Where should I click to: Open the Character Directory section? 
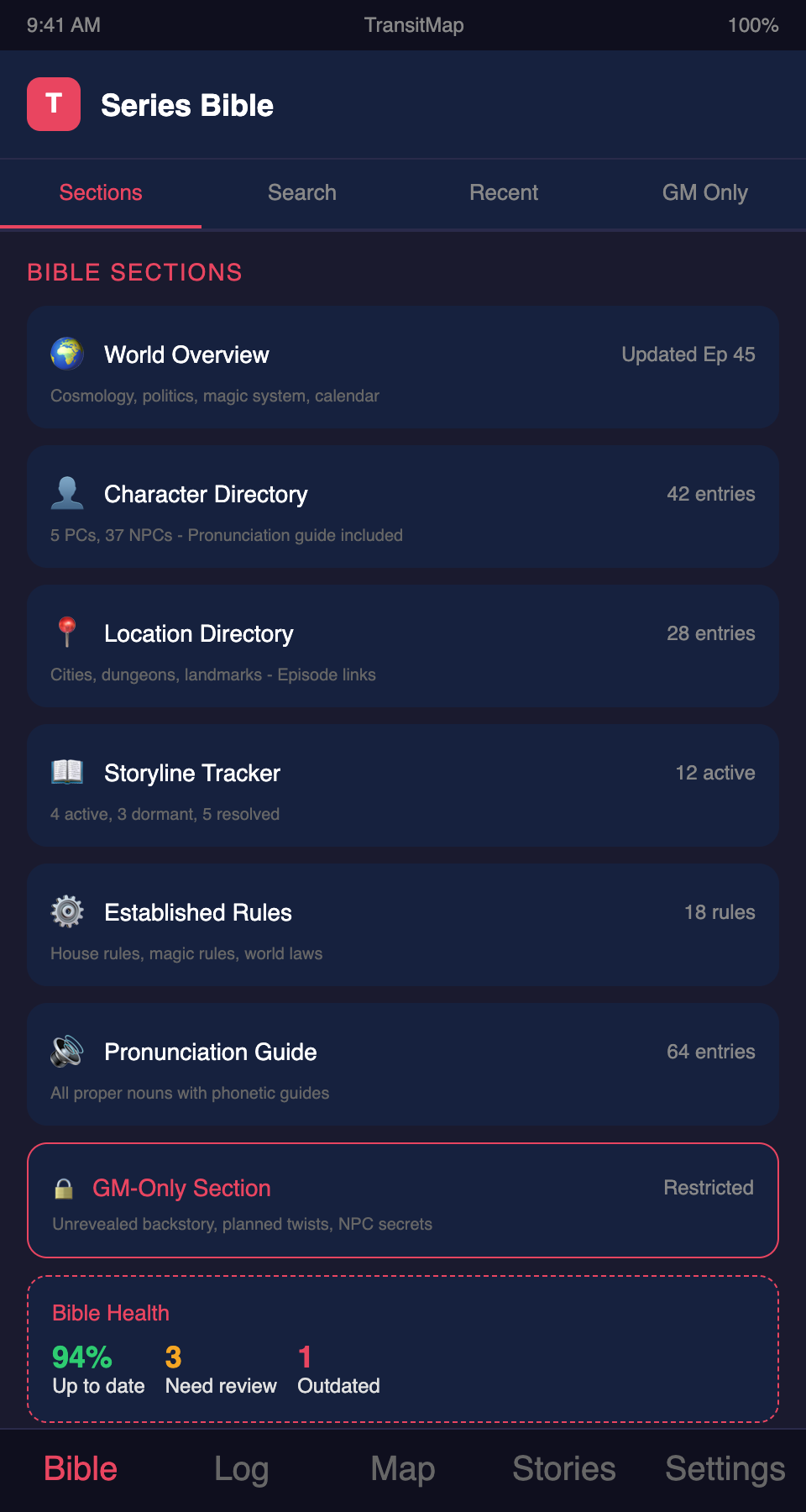click(x=403, y=507)
